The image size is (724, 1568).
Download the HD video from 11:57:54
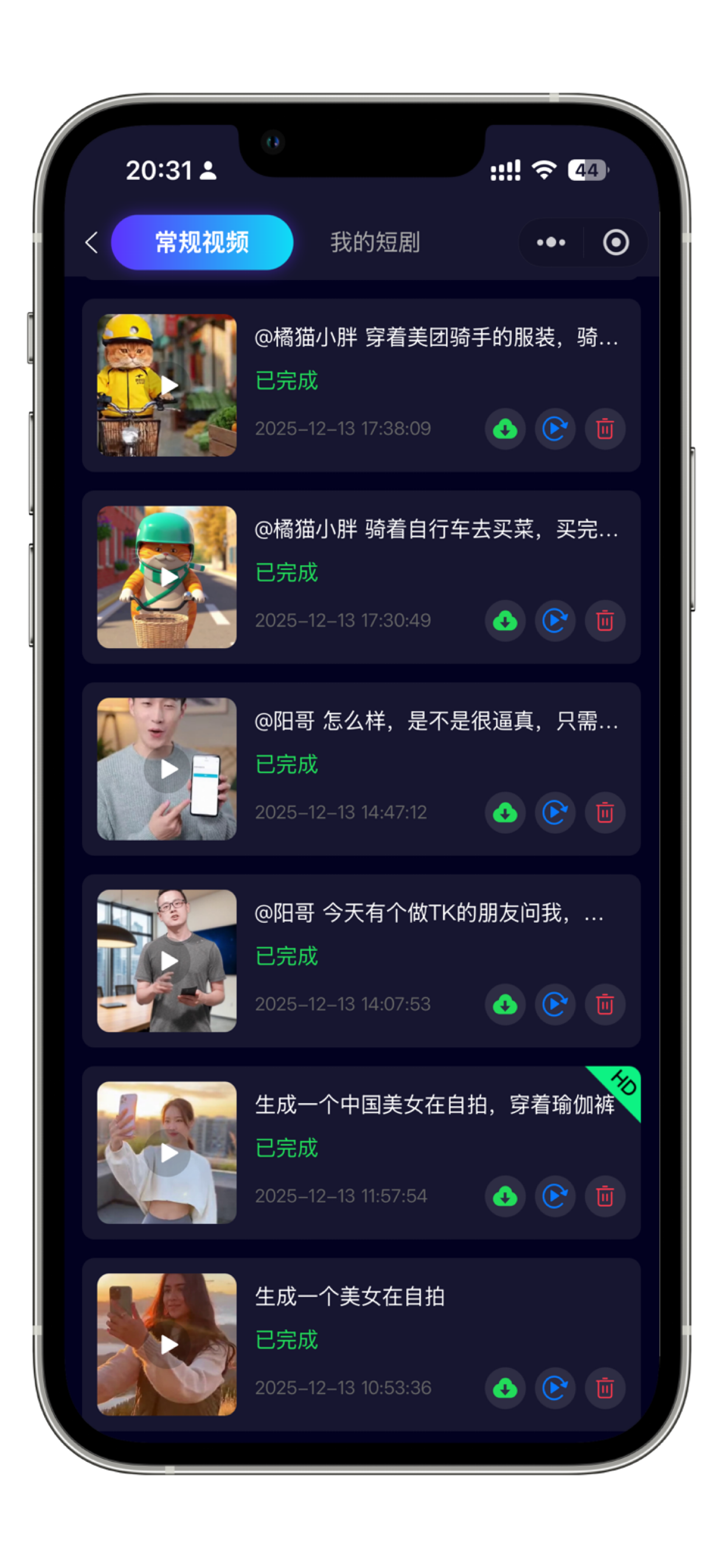point(505,1196)
